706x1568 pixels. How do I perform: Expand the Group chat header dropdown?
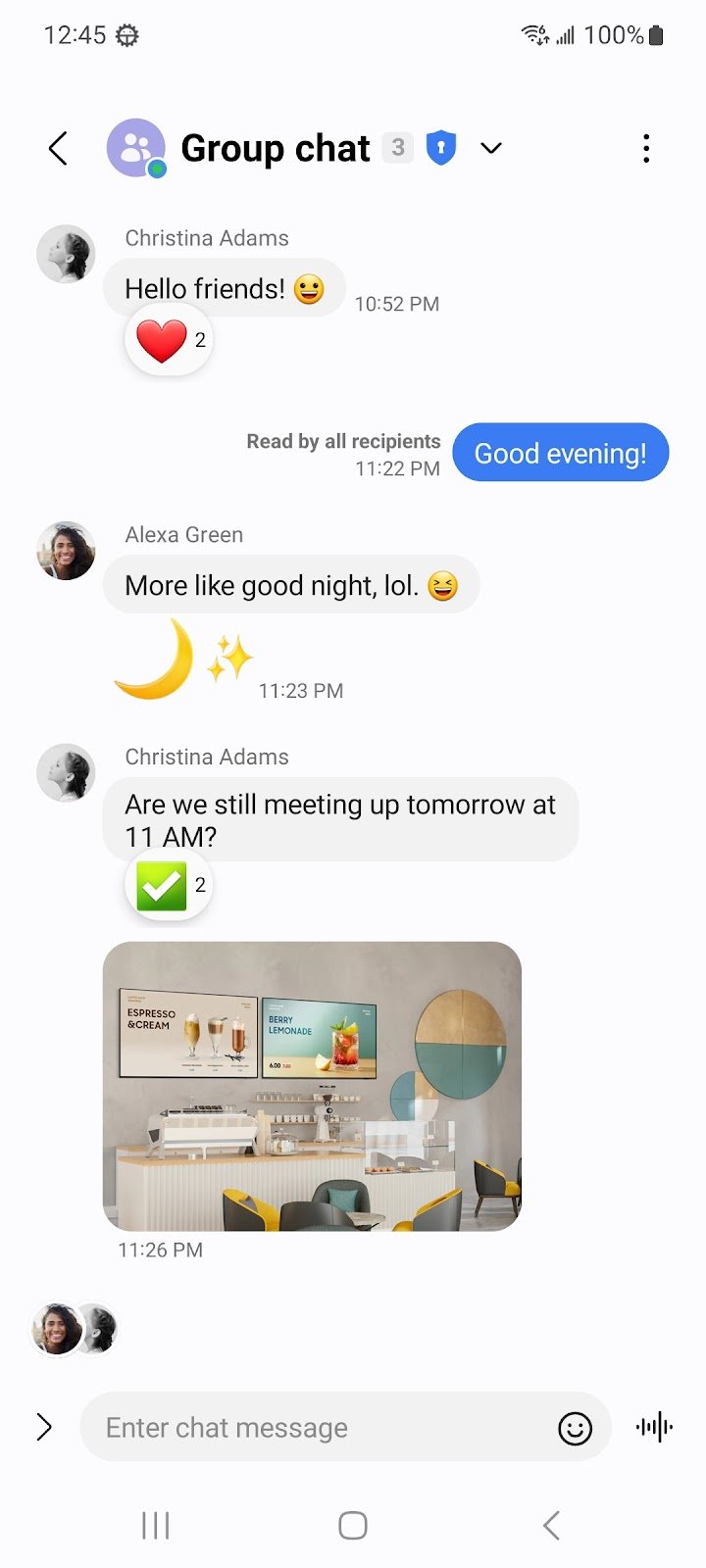(x=491, y=148)
